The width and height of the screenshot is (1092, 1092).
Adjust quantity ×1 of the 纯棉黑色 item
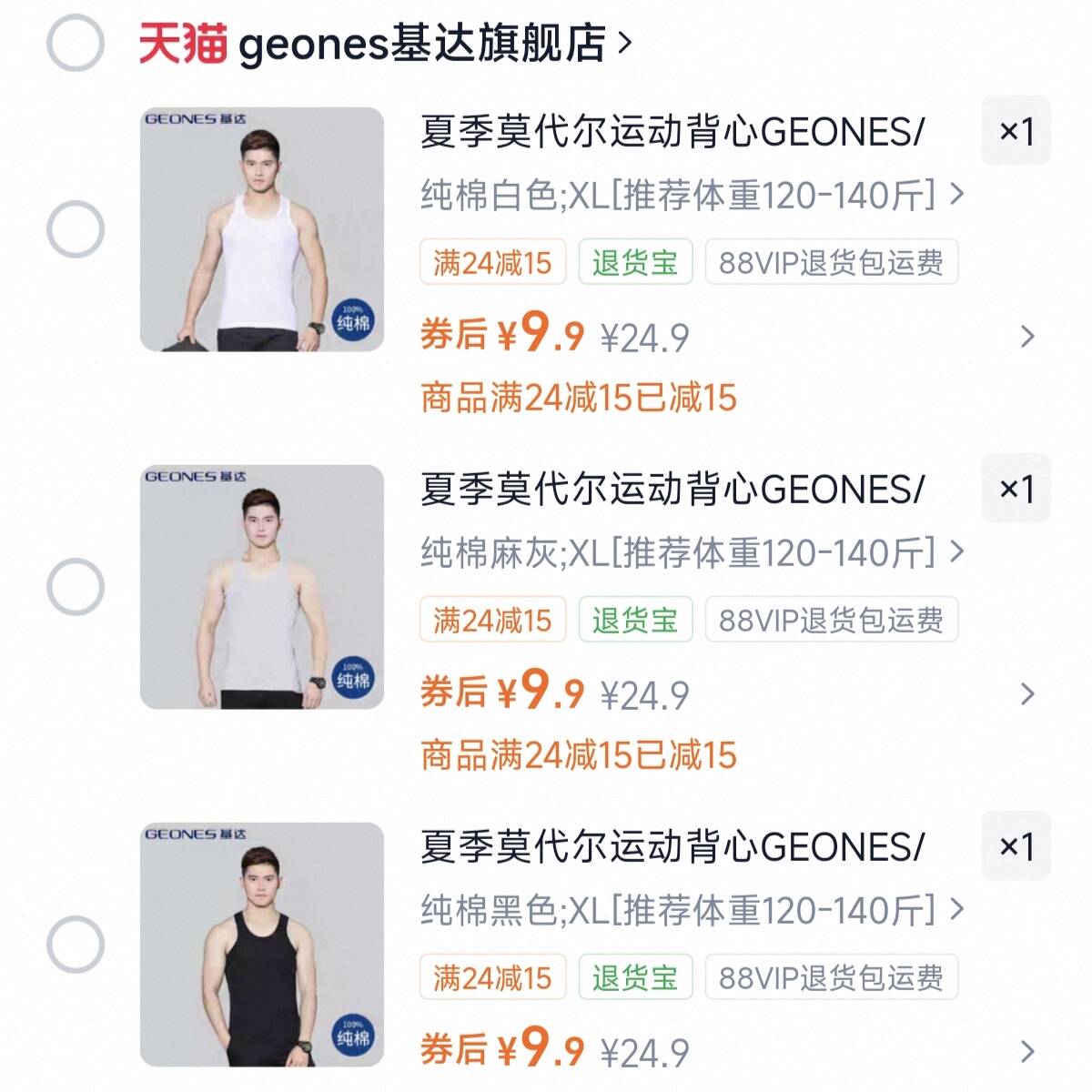(1016, 846)
